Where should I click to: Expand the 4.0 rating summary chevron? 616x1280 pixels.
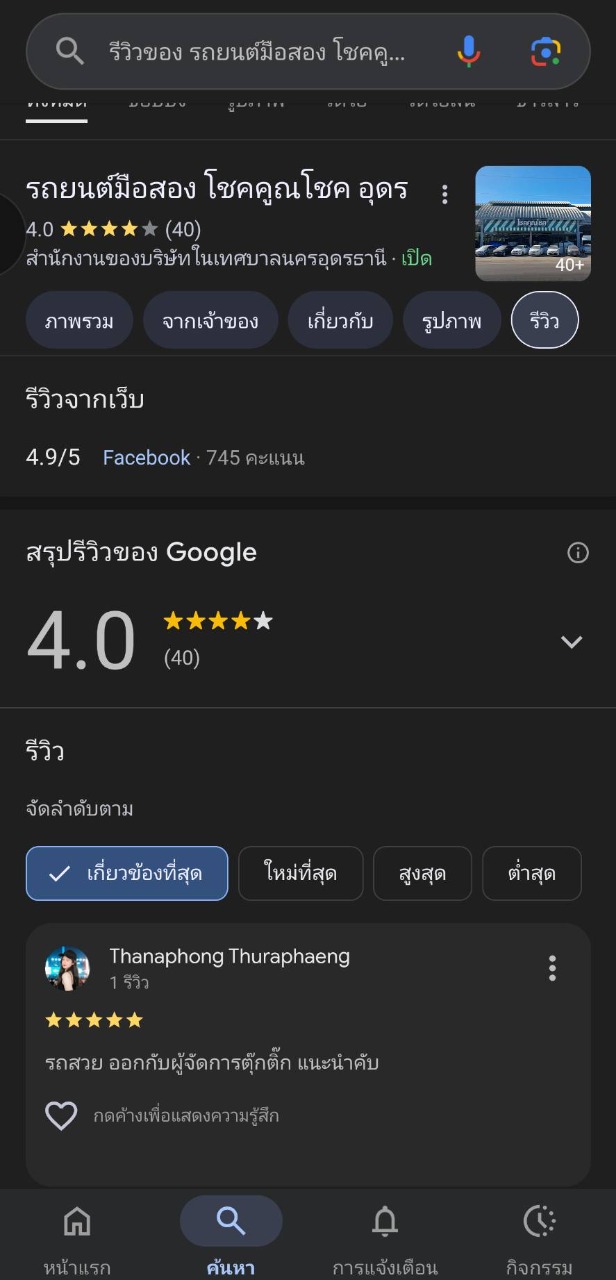tap(571, 642)
